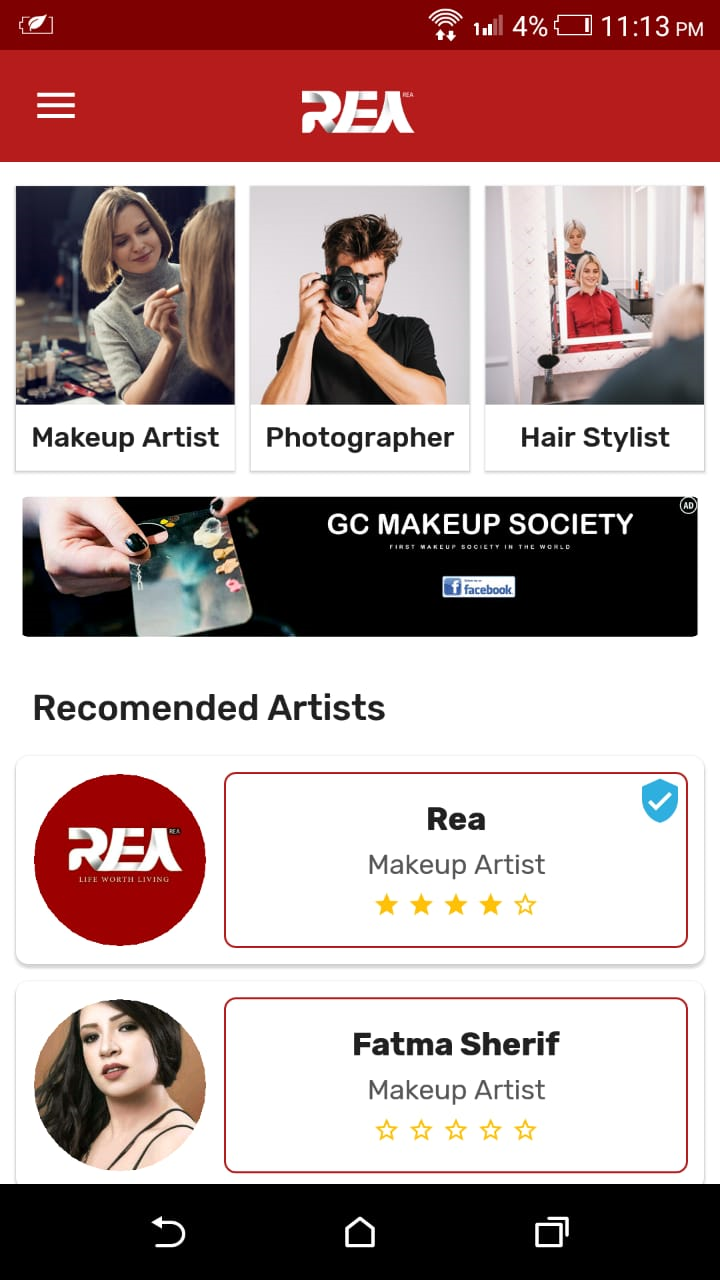Screen dimensions: 720x1280
Task: Rate Rea by tapping her fifth star
Action: pyautogui.click(x=525, y=904)
